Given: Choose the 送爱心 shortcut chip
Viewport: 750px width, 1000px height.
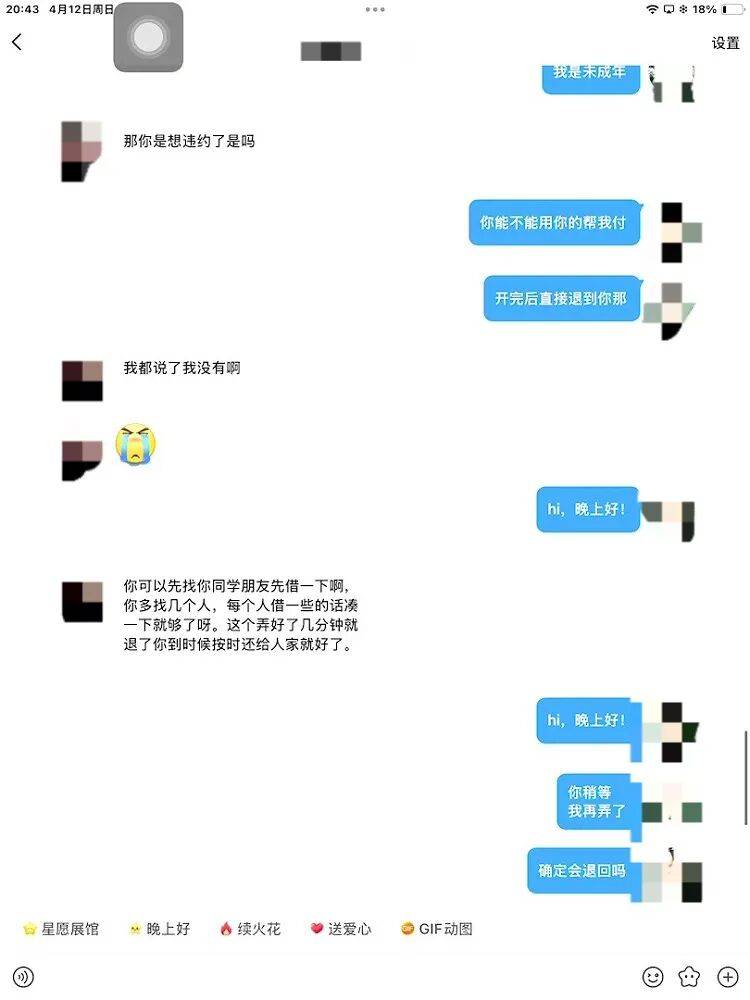Looking at the screenshot, I should pos(340,929).
